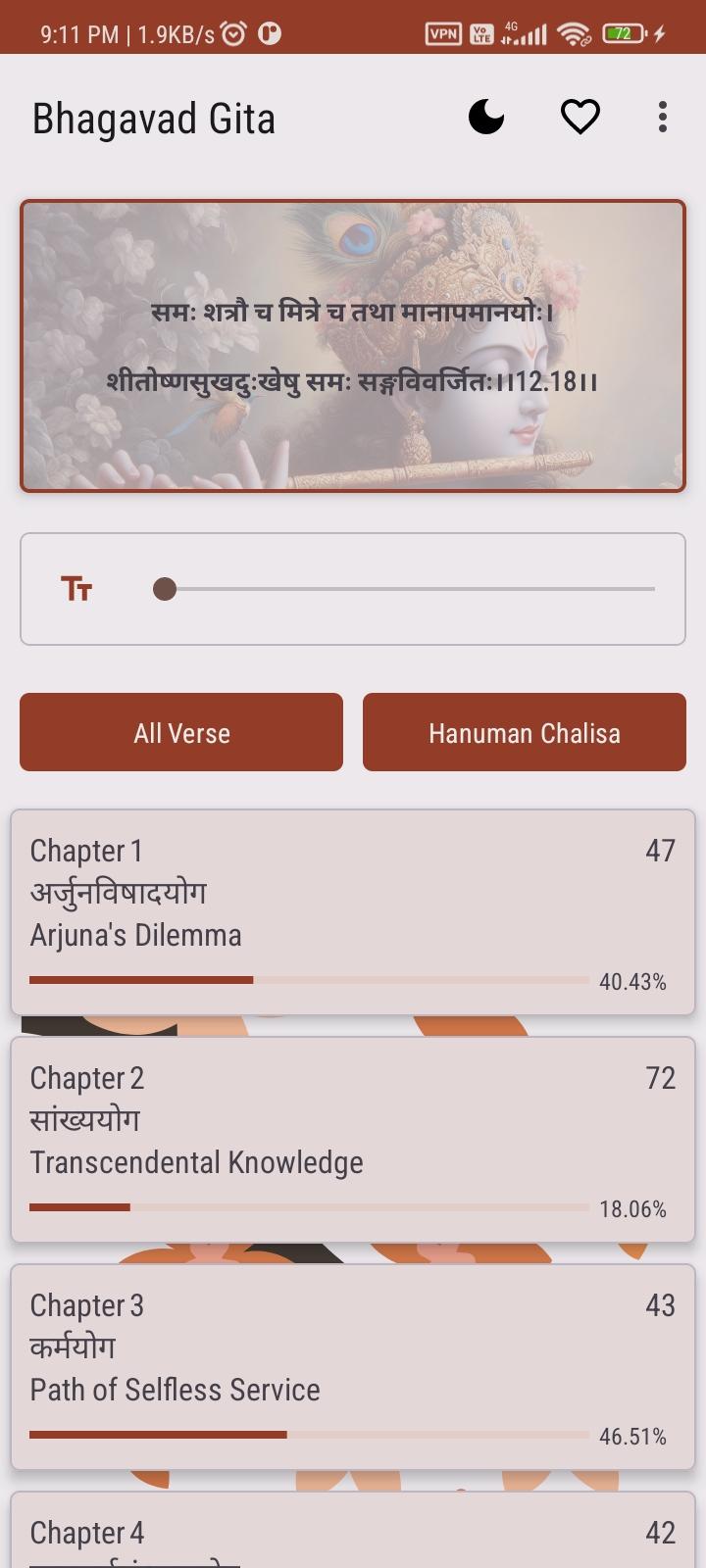Switch to dark mode with moon icon
Screen dimensions: 706x1568
[486, 118]
